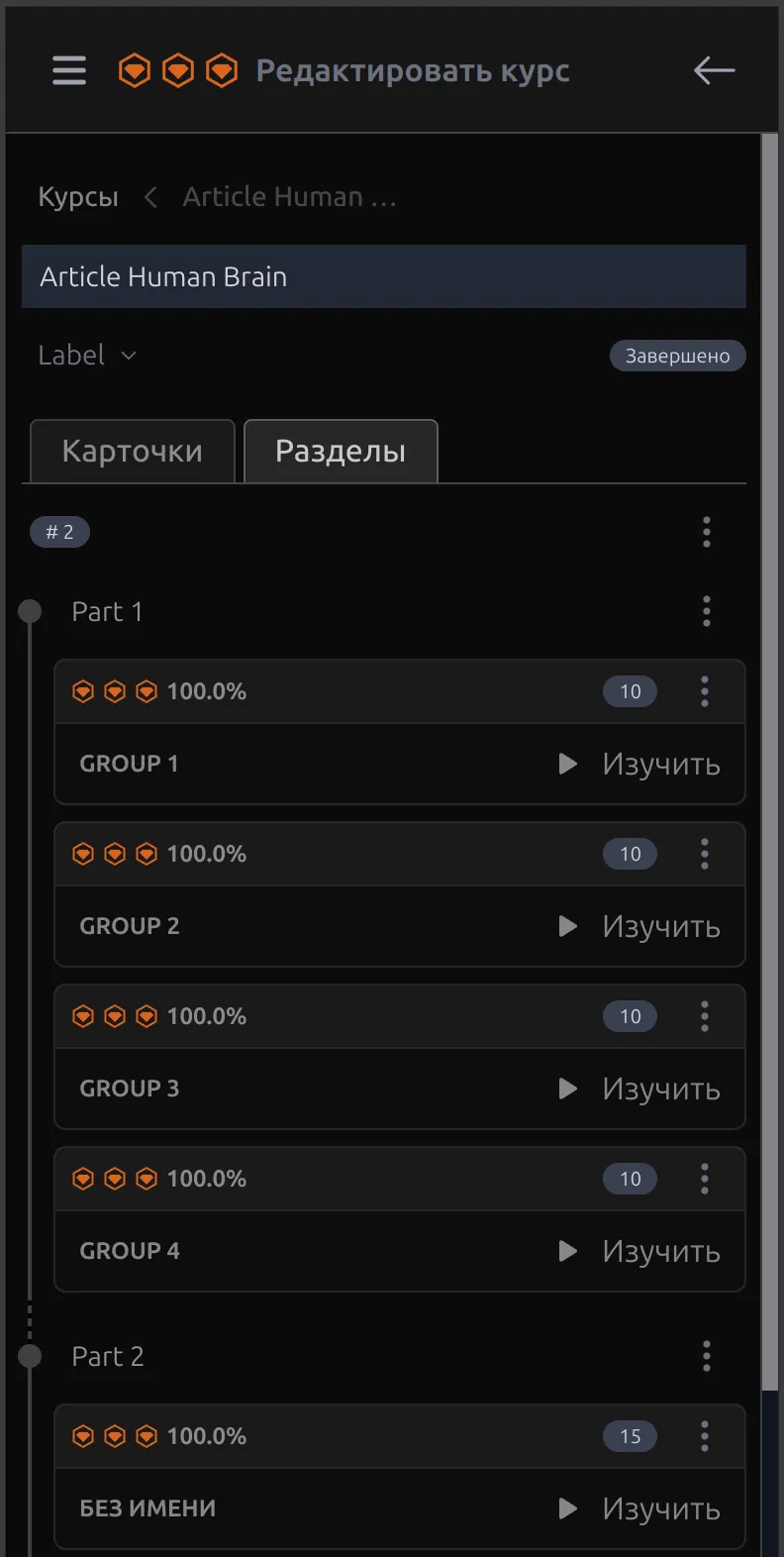Switch to the Карточки tab
Viewport: 784px width, 1557px height.
132,451
